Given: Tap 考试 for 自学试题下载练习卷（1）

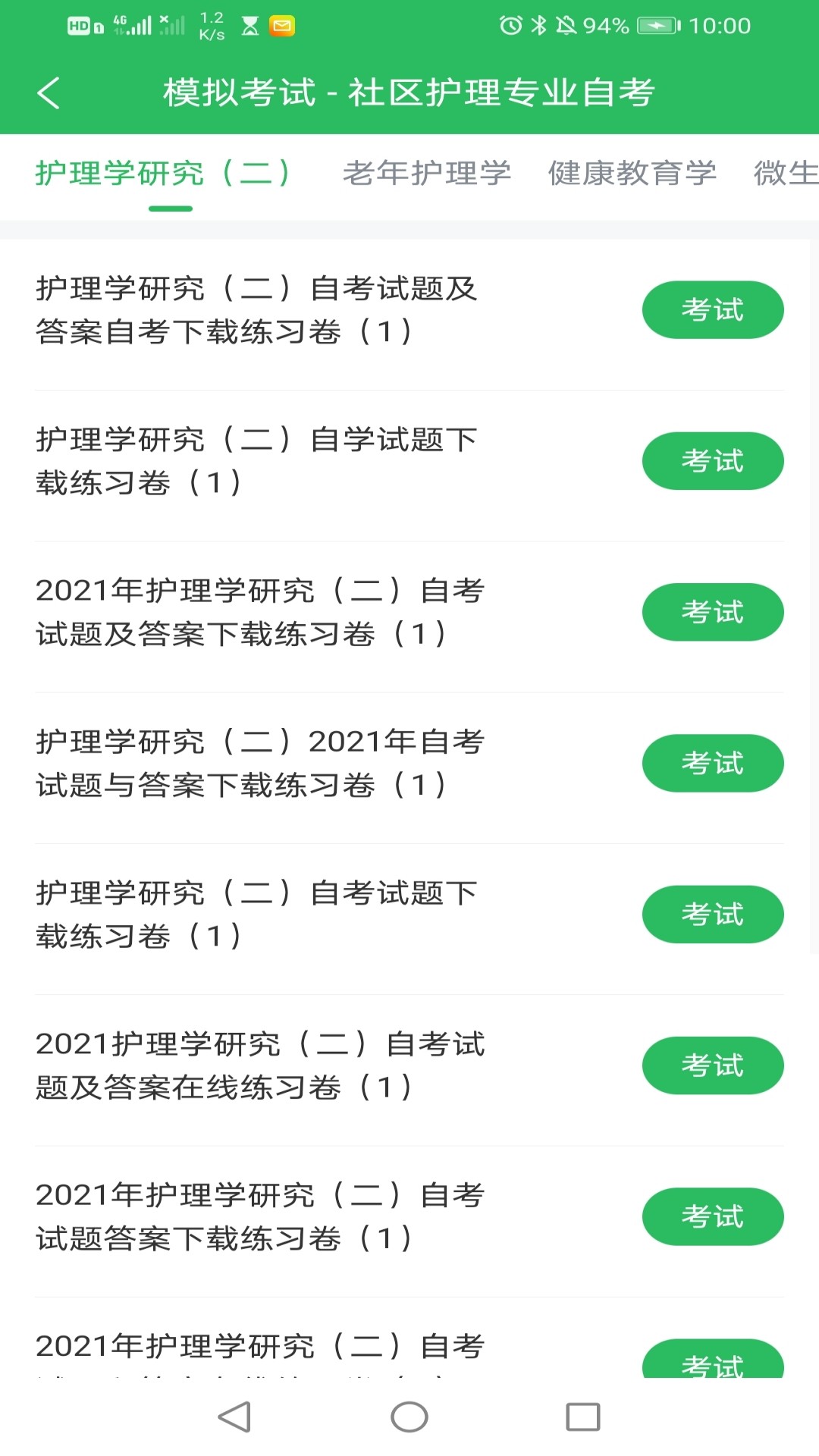Looking at the screenshot, I should click(713, 460).
